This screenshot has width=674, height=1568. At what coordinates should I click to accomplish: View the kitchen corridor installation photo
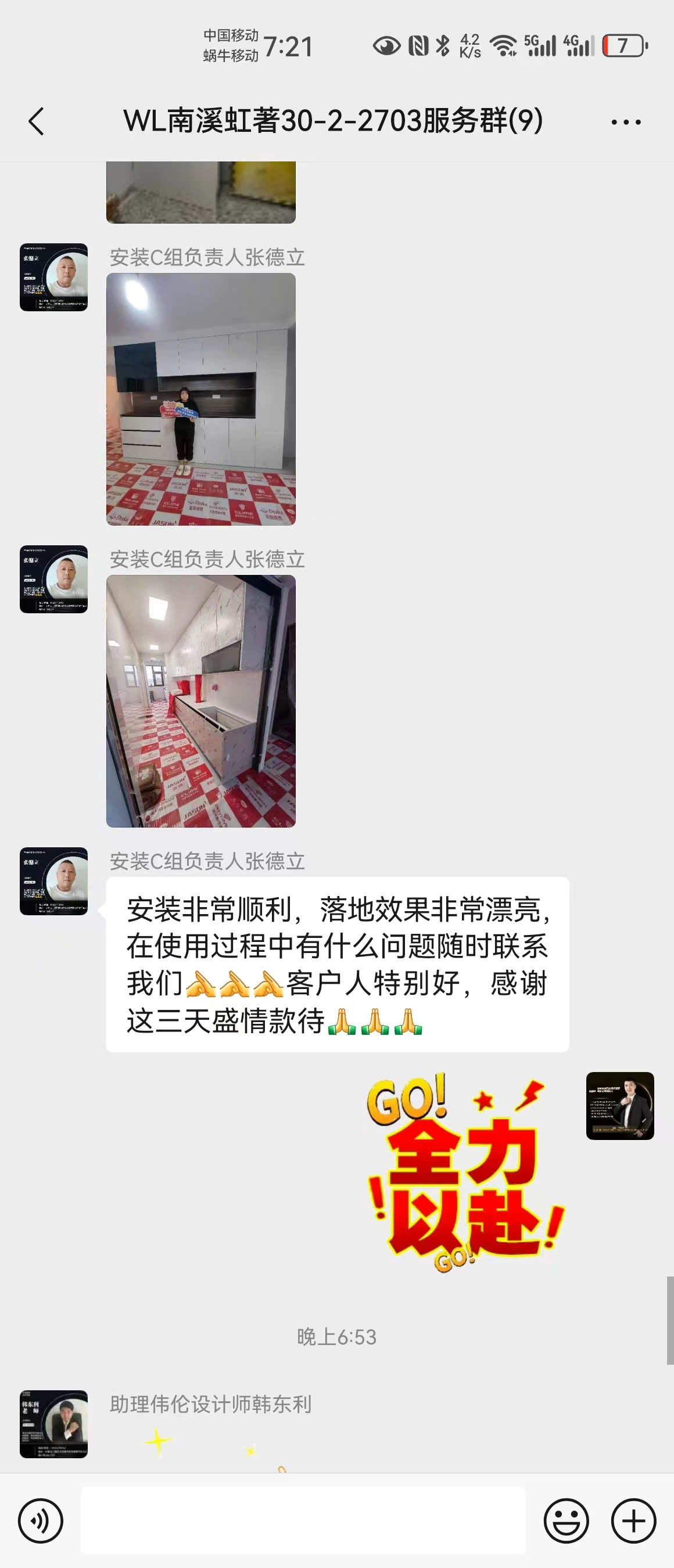[x=201, y=700]
